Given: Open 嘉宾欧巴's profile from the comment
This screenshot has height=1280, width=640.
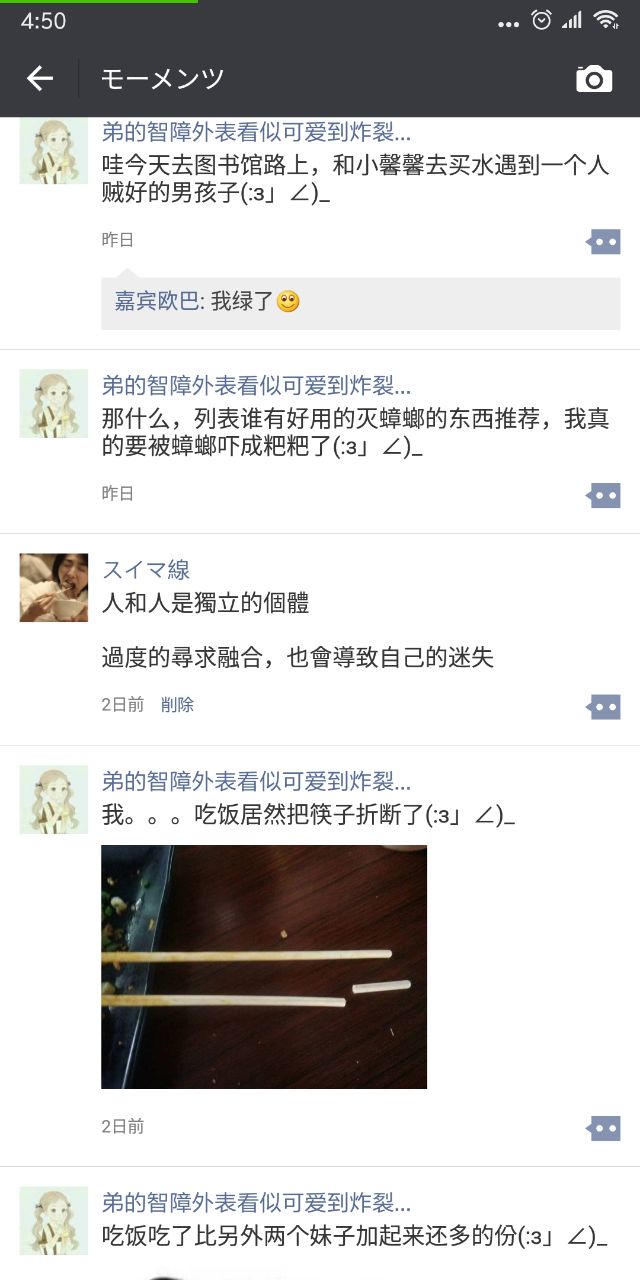Looking at the screenshot, I should point(157,301).
